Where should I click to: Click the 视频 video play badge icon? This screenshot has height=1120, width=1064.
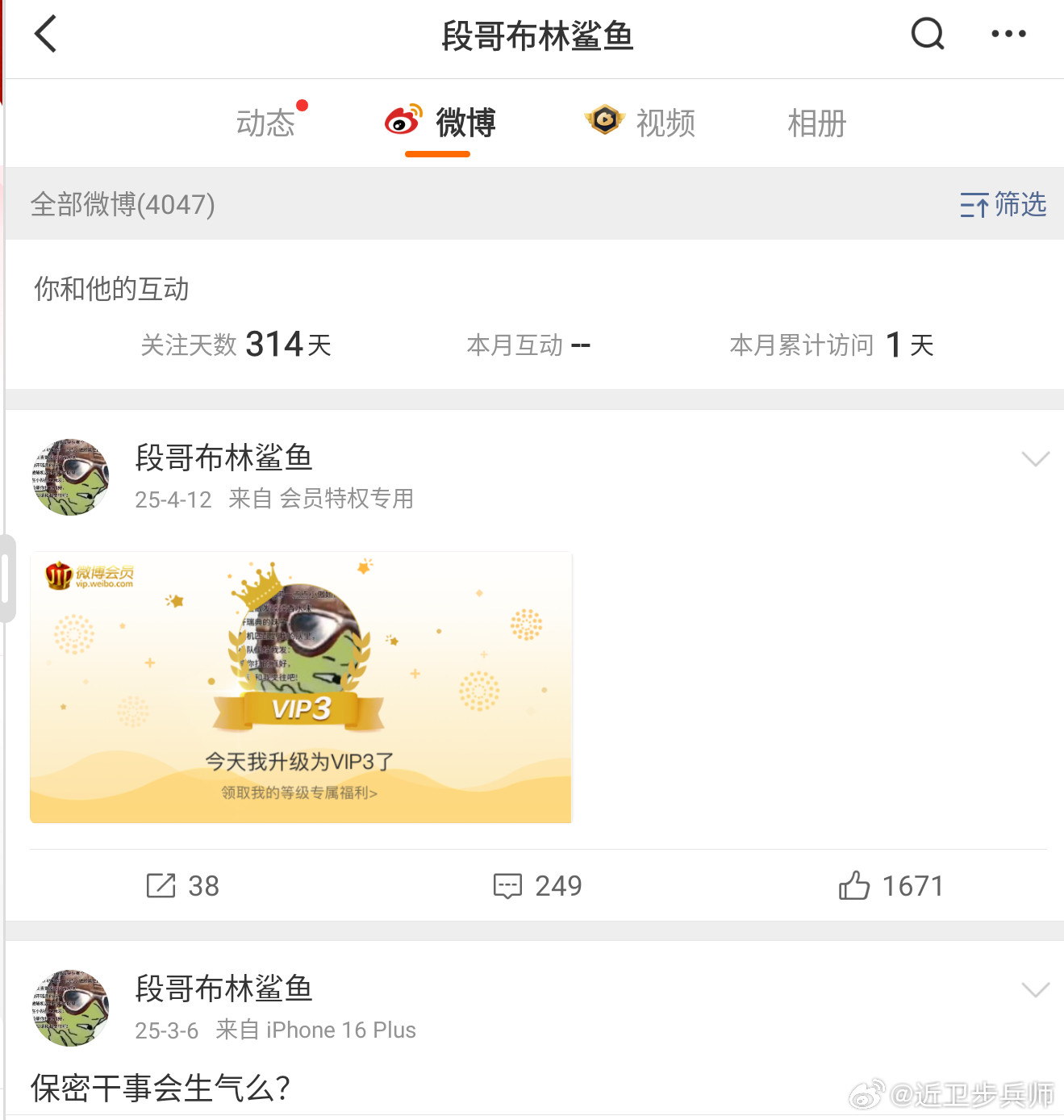(604, 121)
